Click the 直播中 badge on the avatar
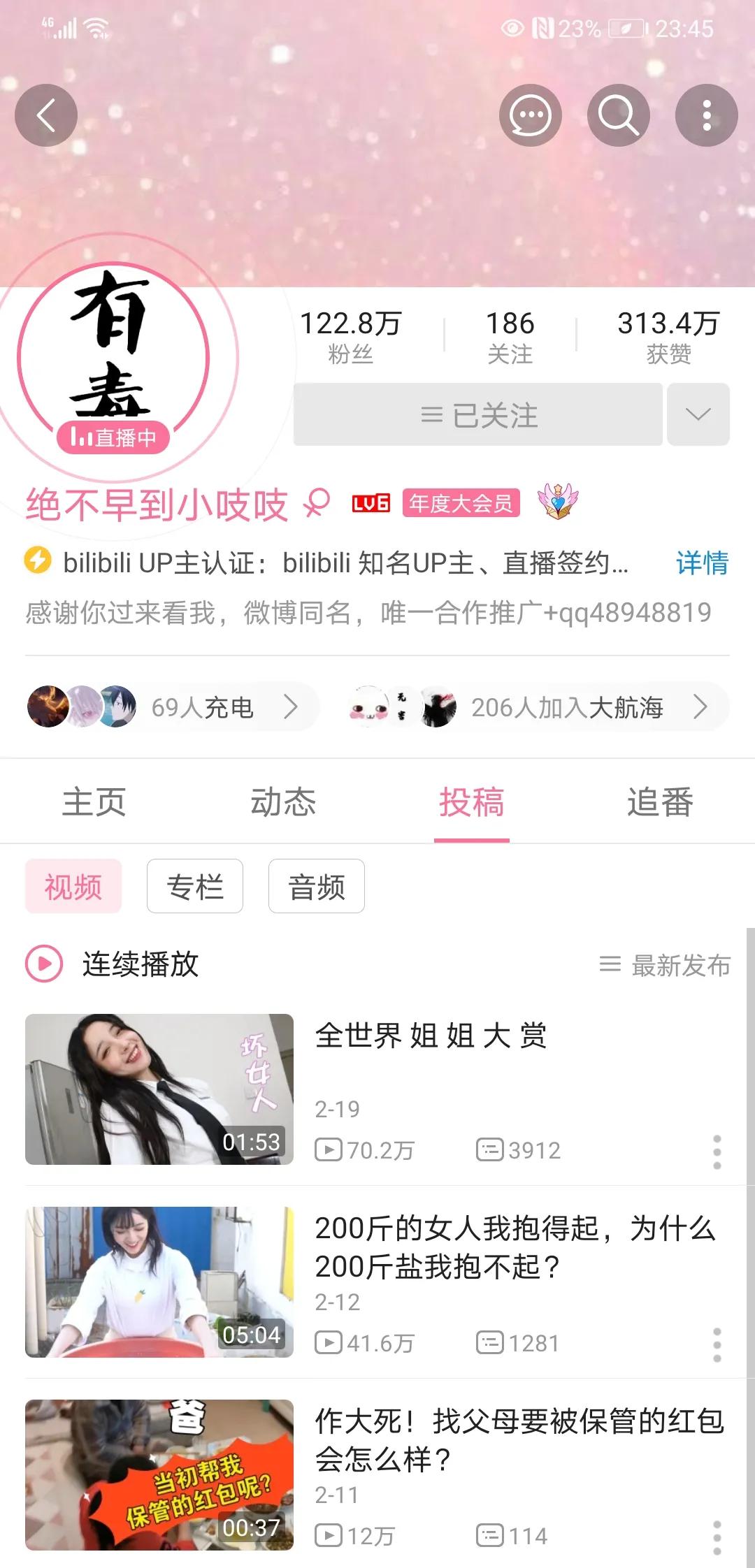 114,439
